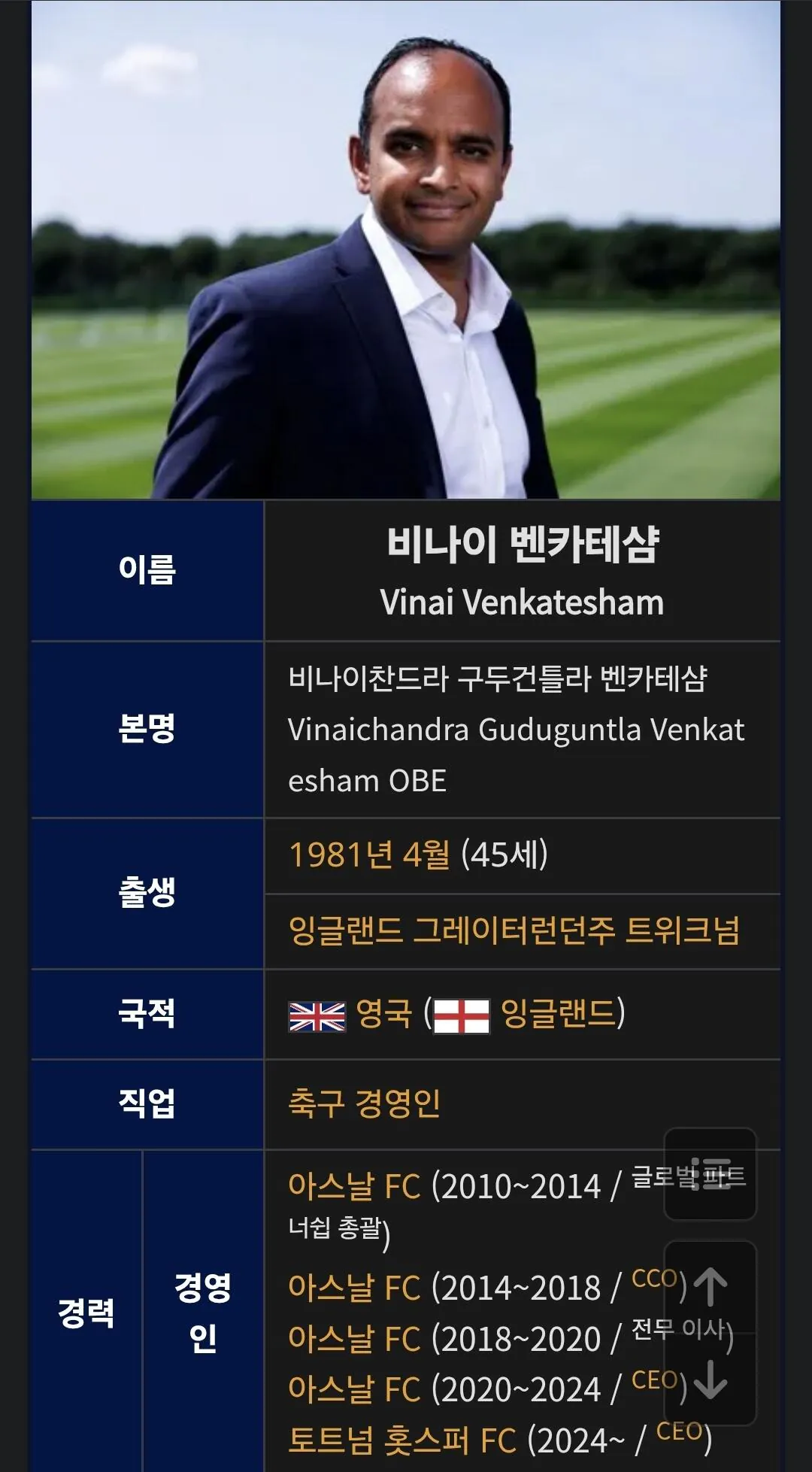View the Vinai Venkatesham profile photo

coord(405,250)
